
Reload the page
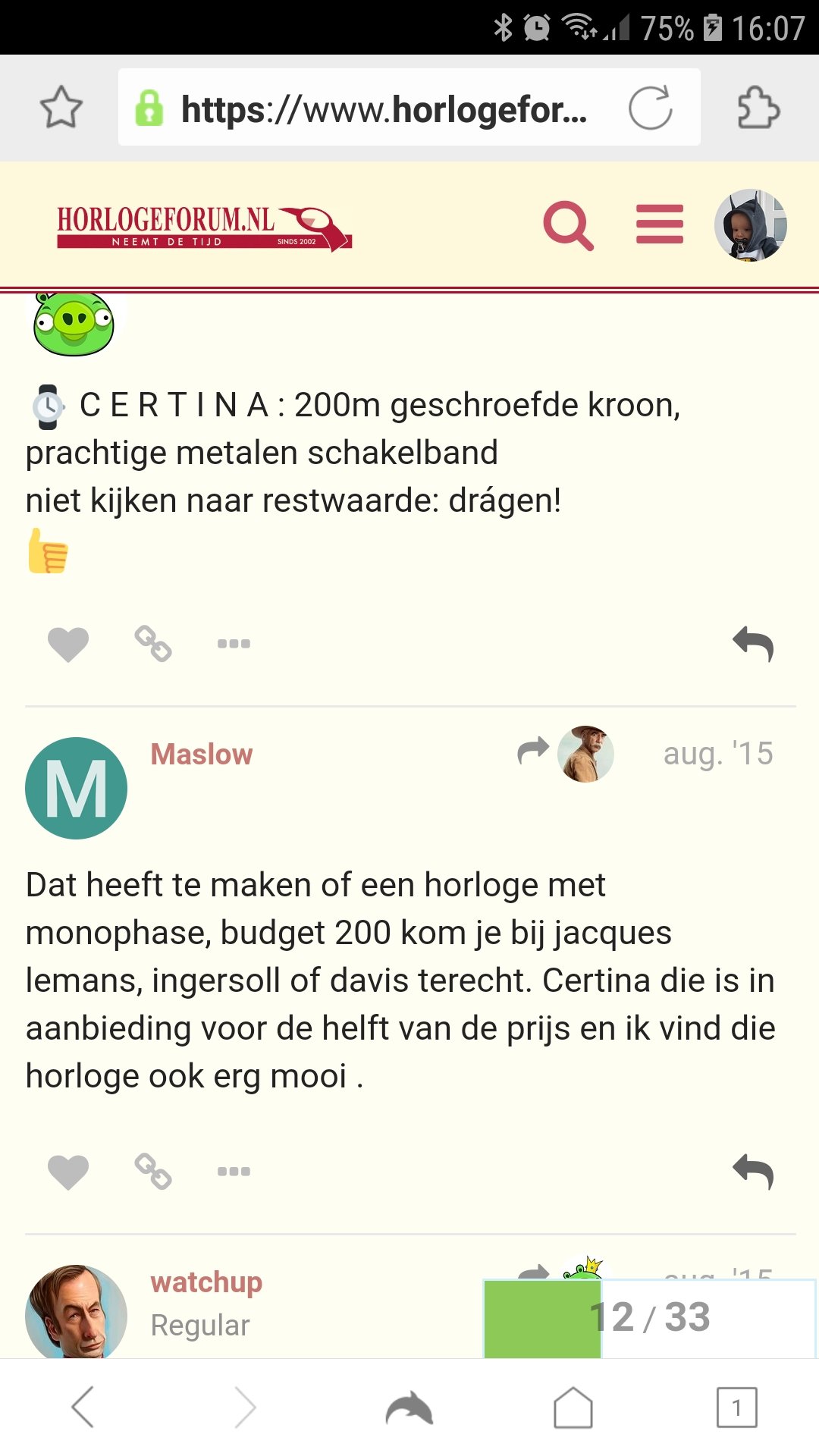(x=651, y=108)
